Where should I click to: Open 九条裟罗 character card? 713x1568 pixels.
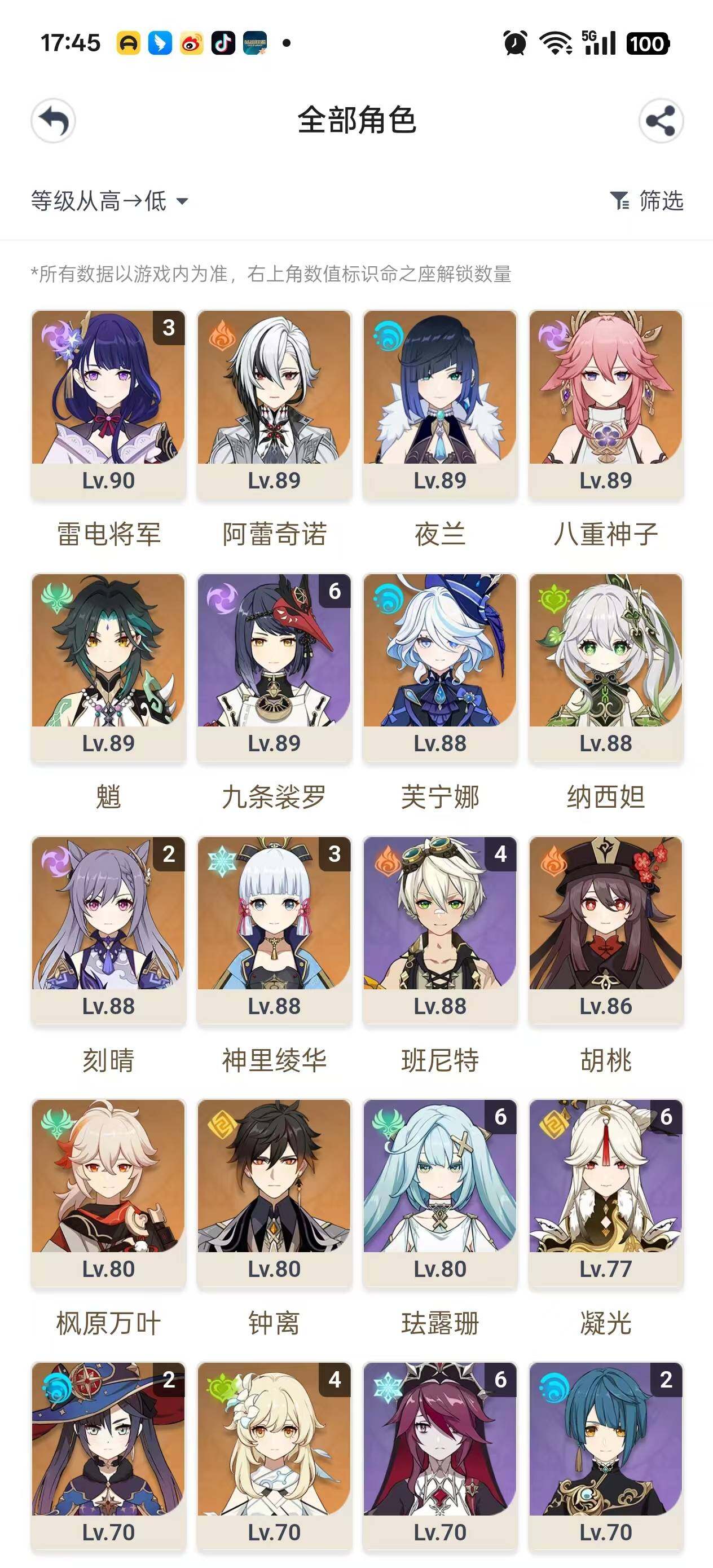point(274,668)
